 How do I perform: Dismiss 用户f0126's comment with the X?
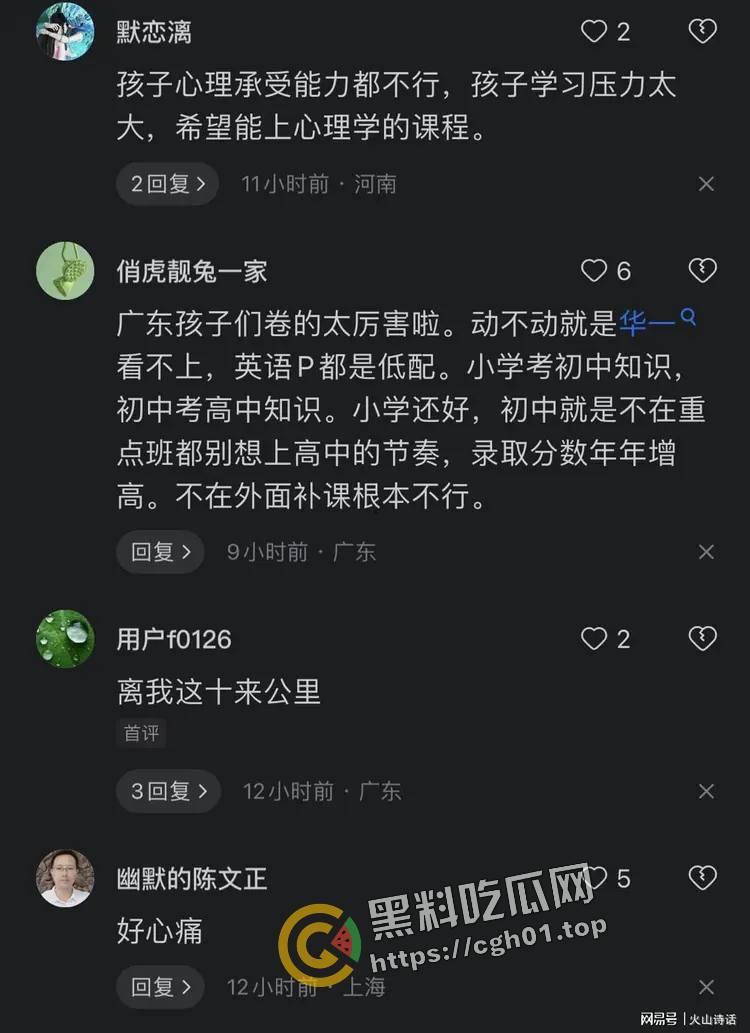pos(705,791)
